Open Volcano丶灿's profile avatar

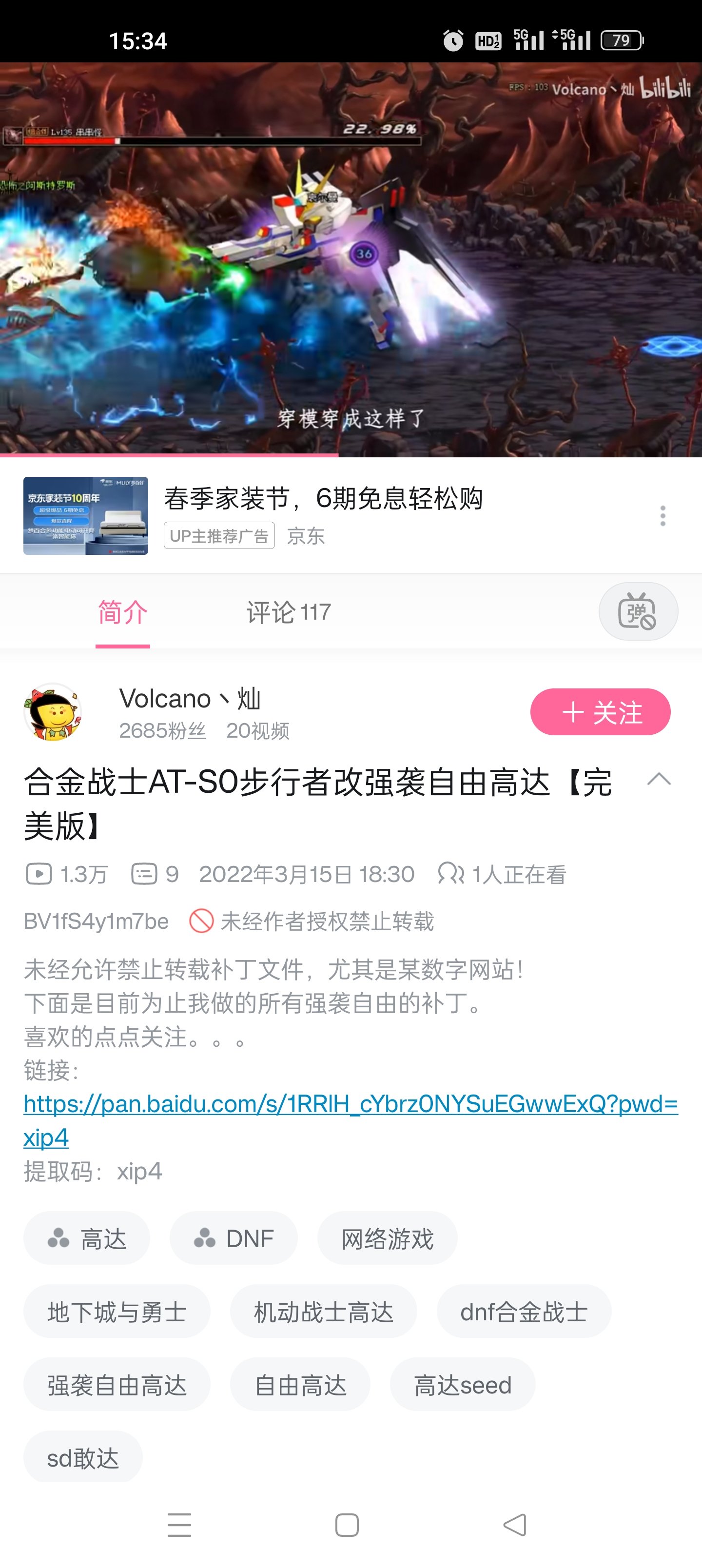52,711
